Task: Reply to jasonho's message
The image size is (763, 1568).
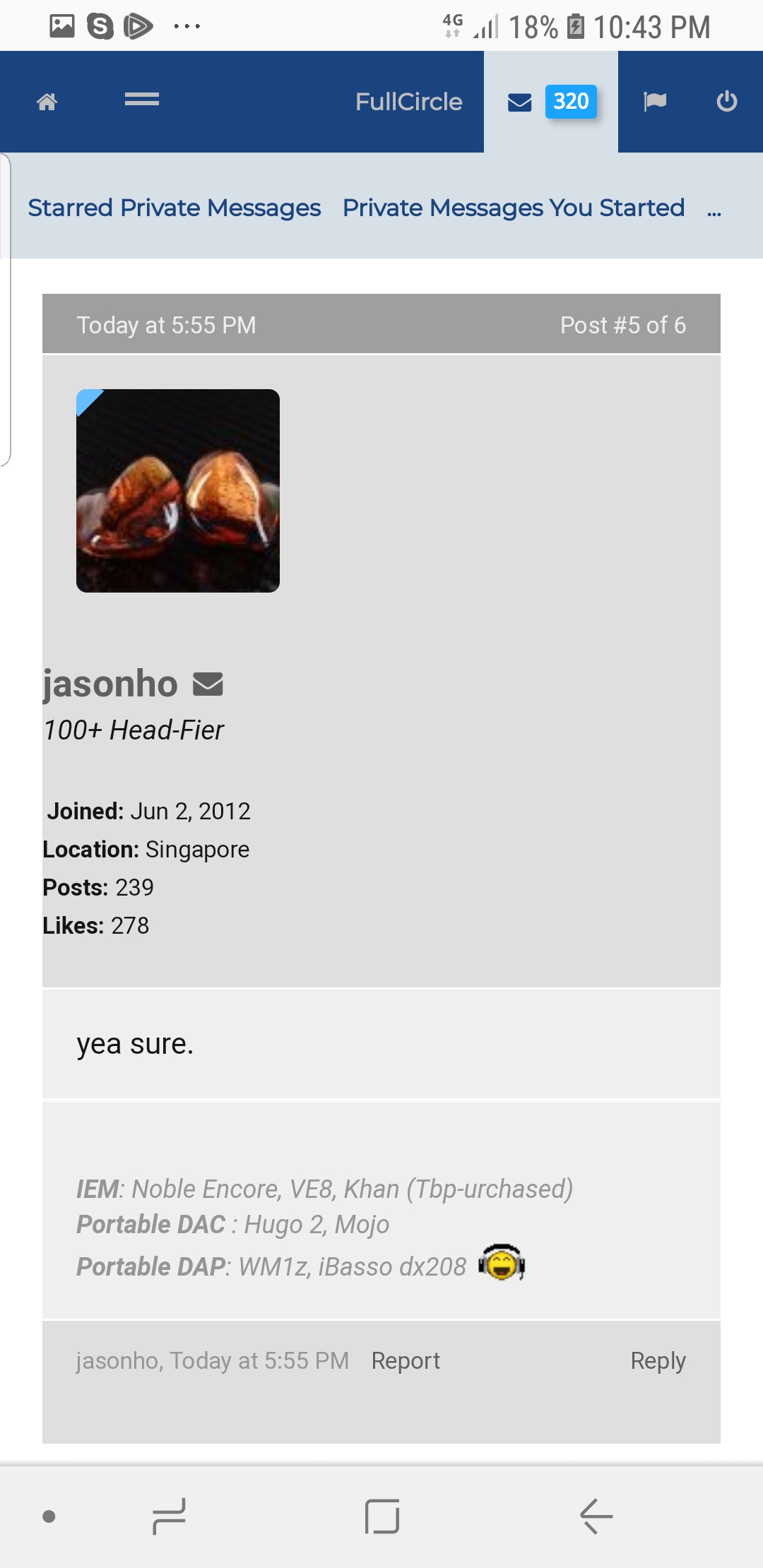Action: click(658, 1360)
